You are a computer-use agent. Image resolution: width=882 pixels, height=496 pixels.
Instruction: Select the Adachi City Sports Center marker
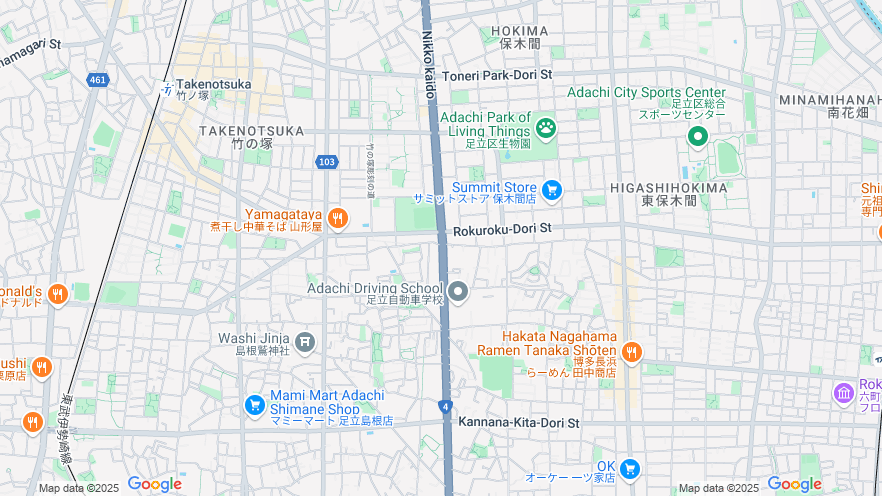point(697,137)
